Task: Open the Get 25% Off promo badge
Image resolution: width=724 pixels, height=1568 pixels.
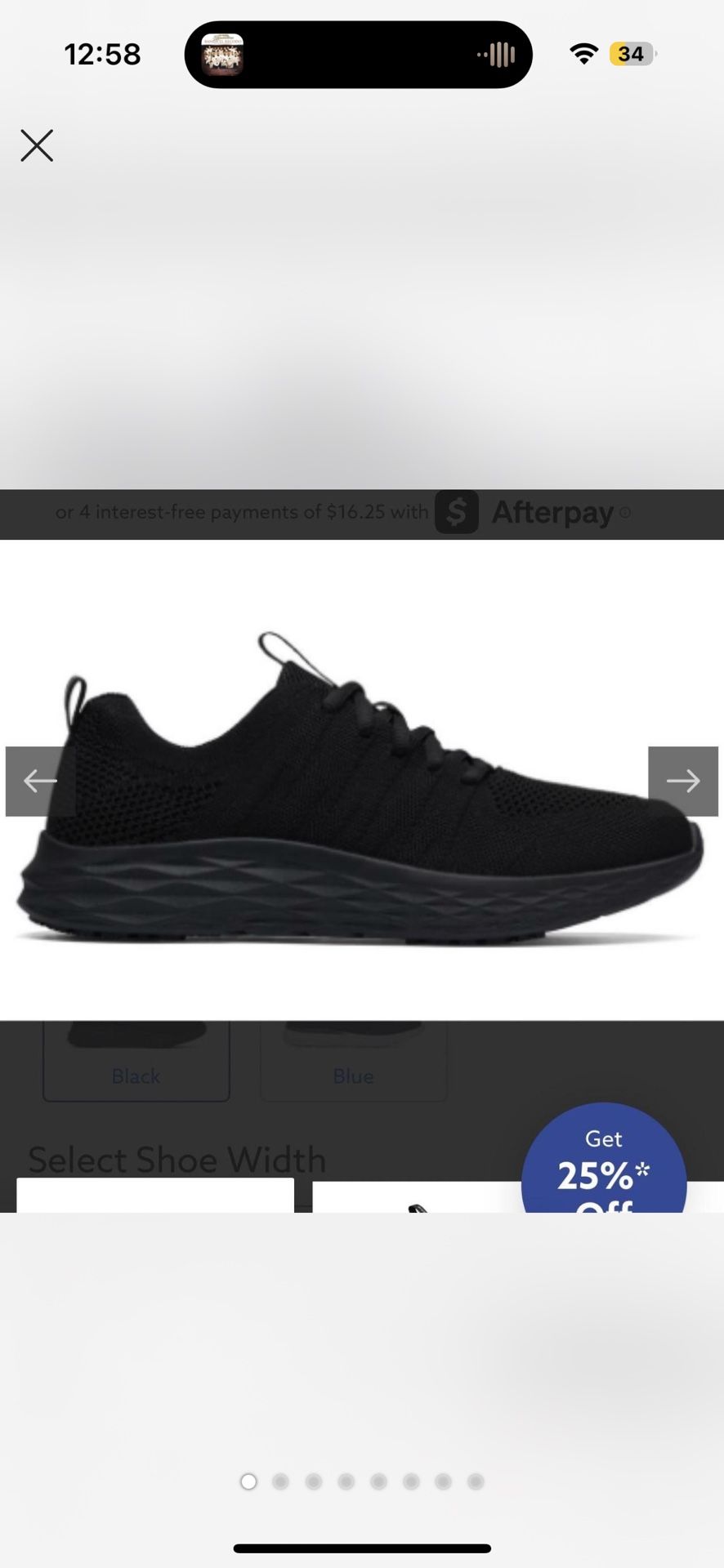Action: pyautogui.click(x=603, y=1164)
